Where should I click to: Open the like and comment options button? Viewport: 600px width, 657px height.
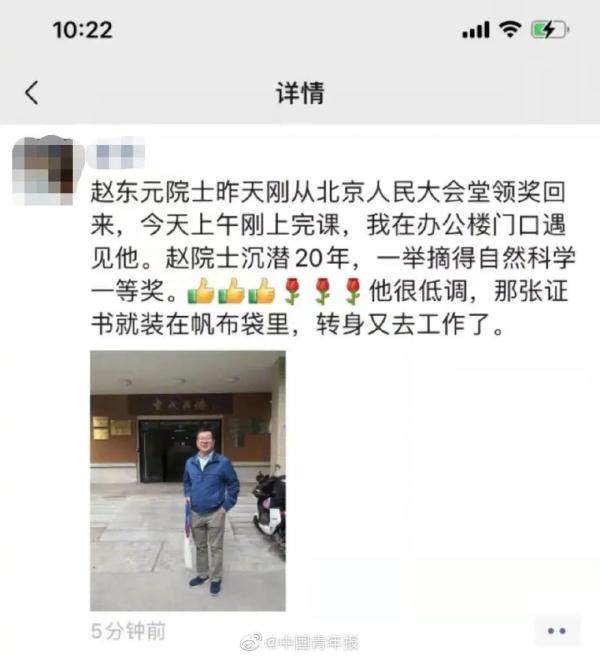[x=556, y=631]
